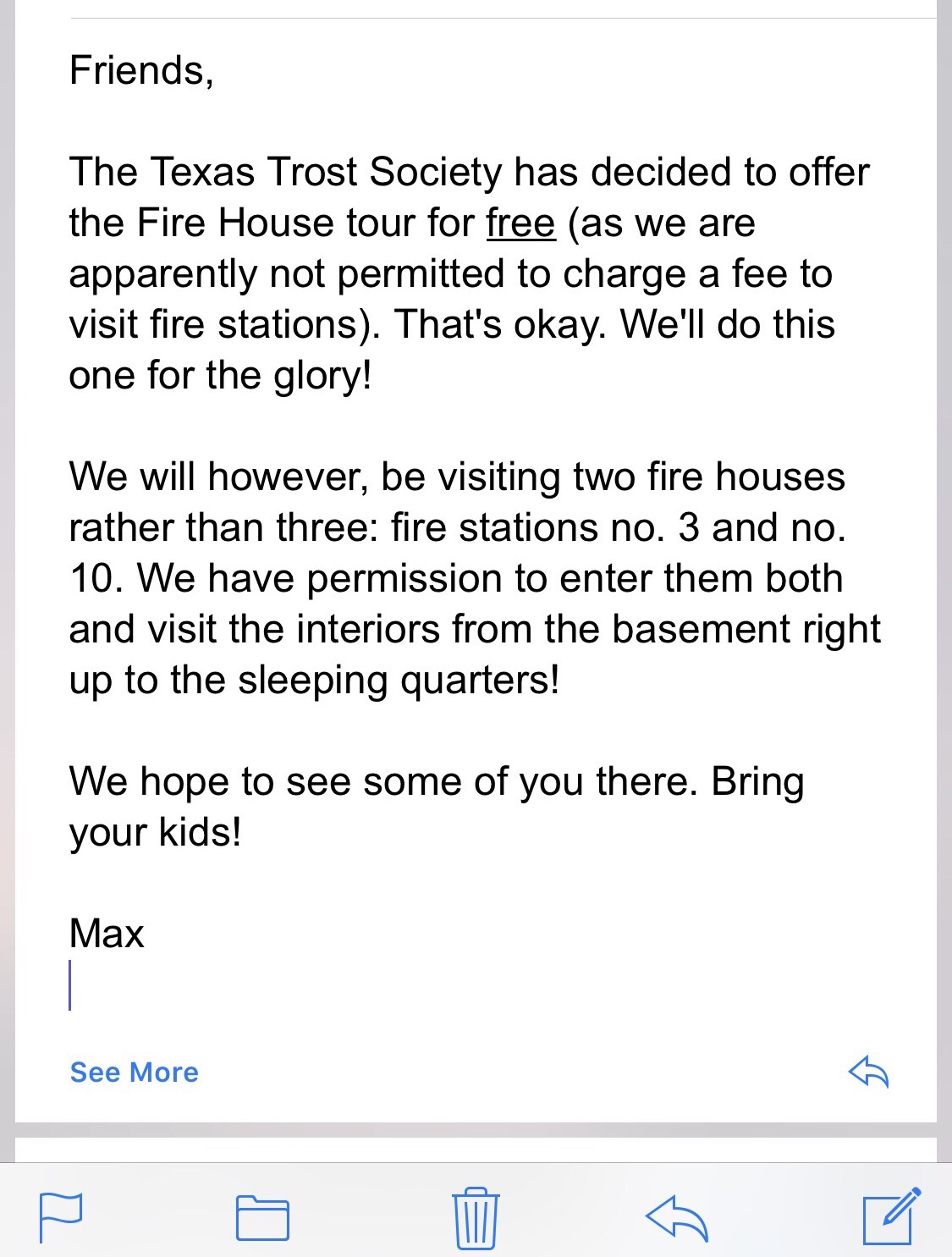The image size is (952, 1257).
Task: Open reply options in the bottom toolbar
Action: 676,1218
